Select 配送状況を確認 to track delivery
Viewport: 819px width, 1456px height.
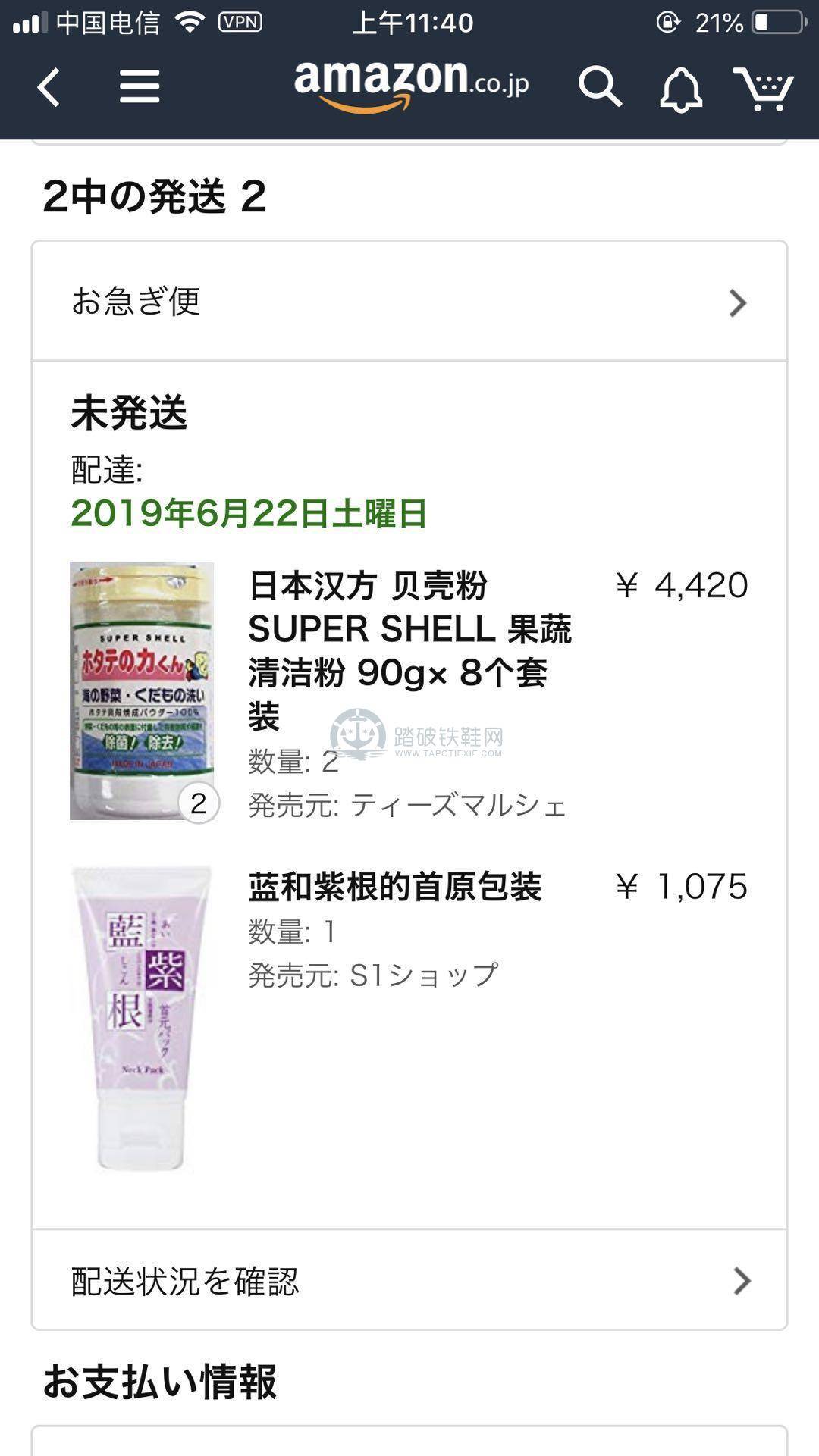(x=409, y=1280)
